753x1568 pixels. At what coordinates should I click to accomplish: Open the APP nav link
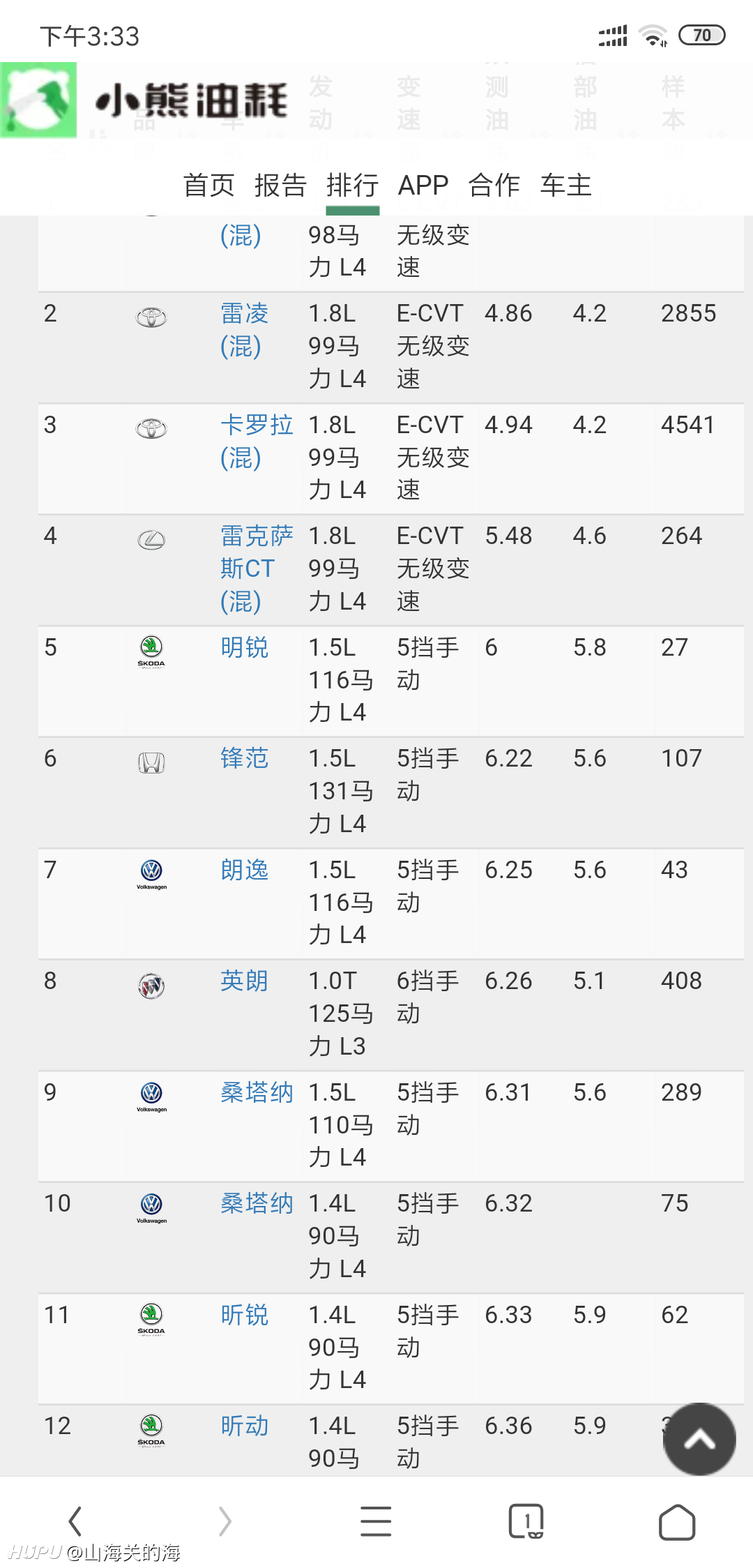click(x=423, y=186)
